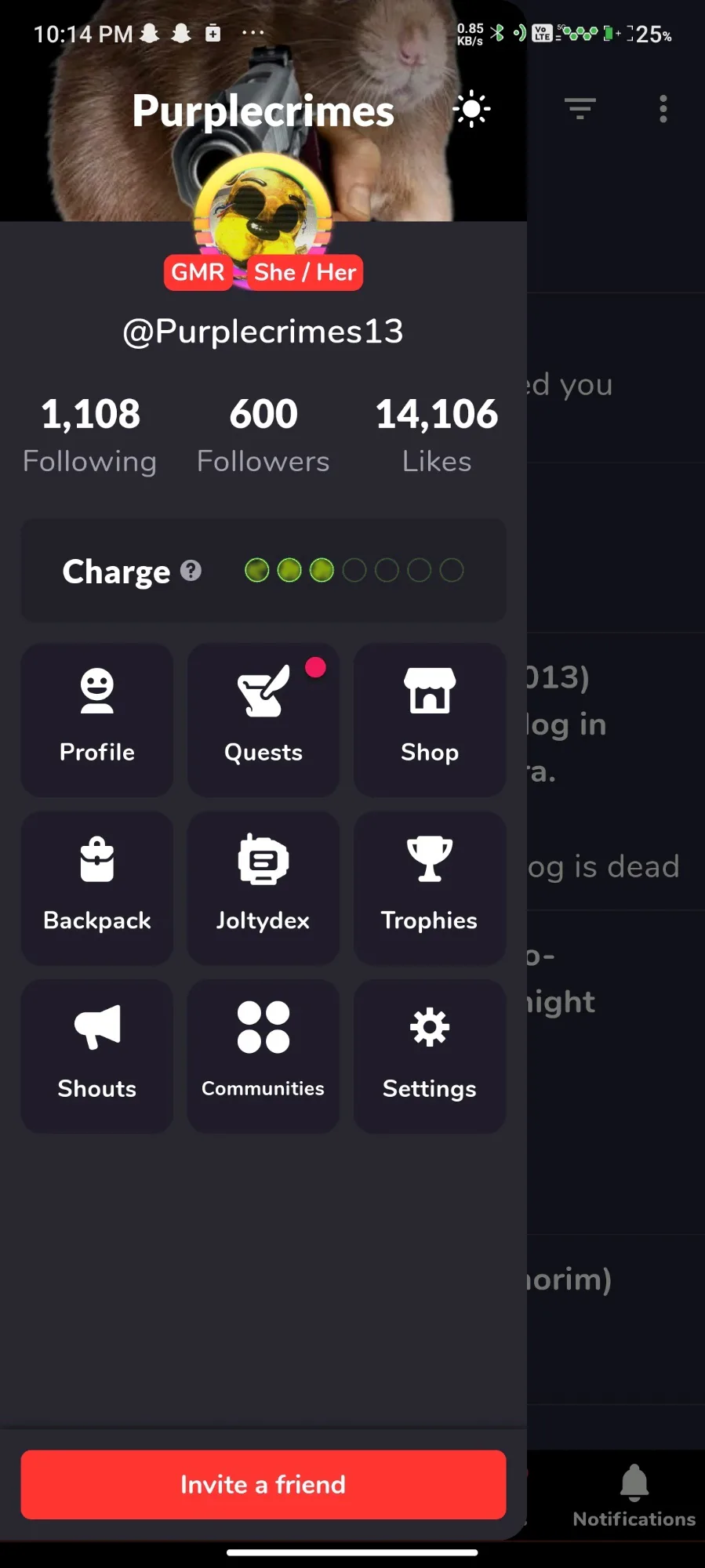Open Settings

tap(430, 1056)
